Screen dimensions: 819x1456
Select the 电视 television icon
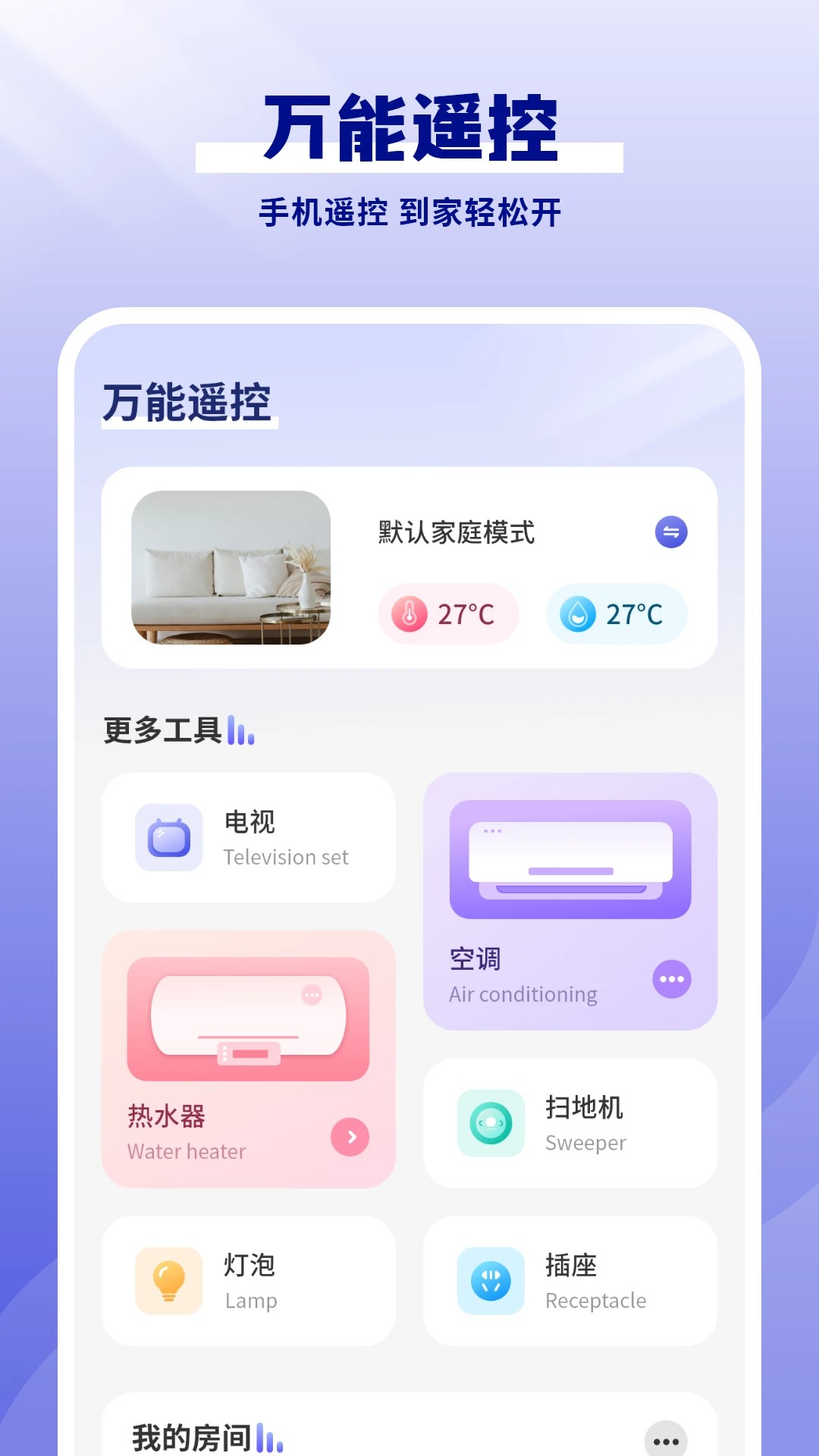tap(168, 837)
